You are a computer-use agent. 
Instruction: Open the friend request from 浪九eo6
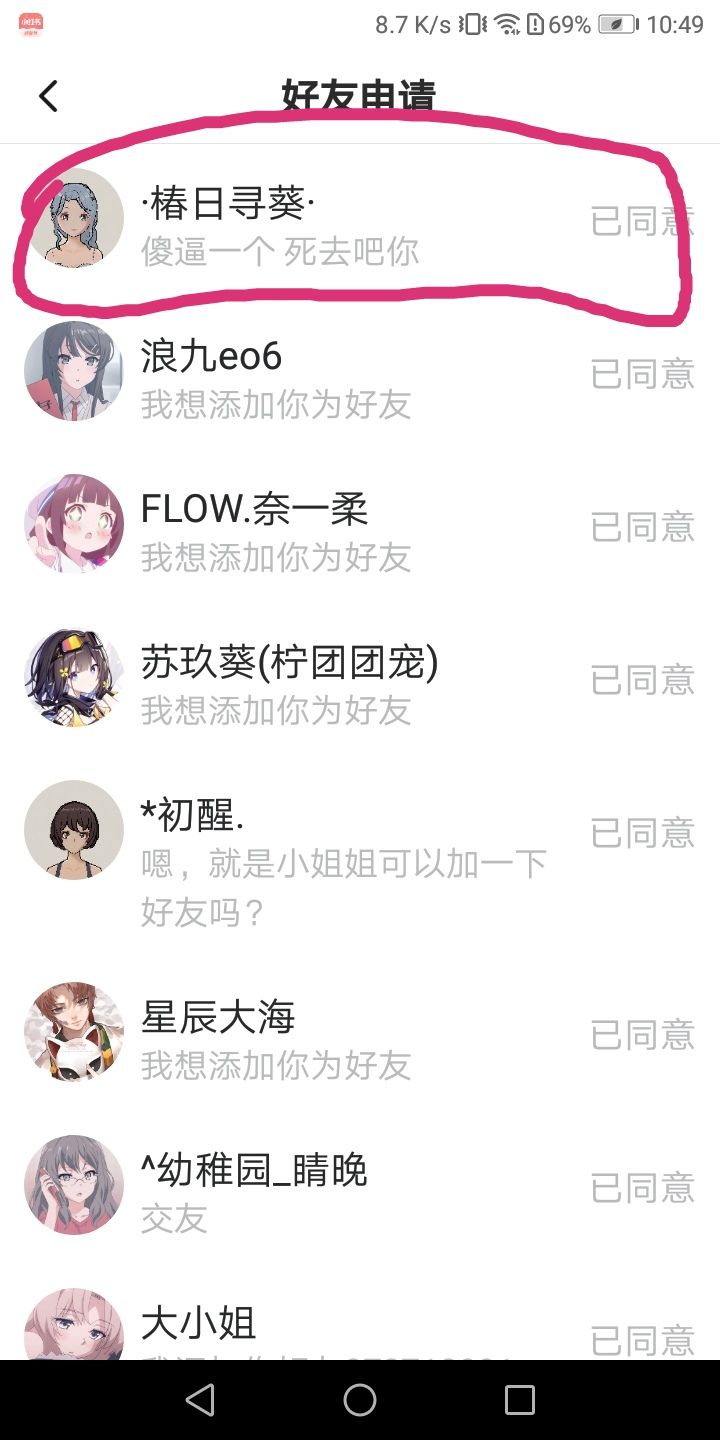pyautogui.click(x=360, y=373)
